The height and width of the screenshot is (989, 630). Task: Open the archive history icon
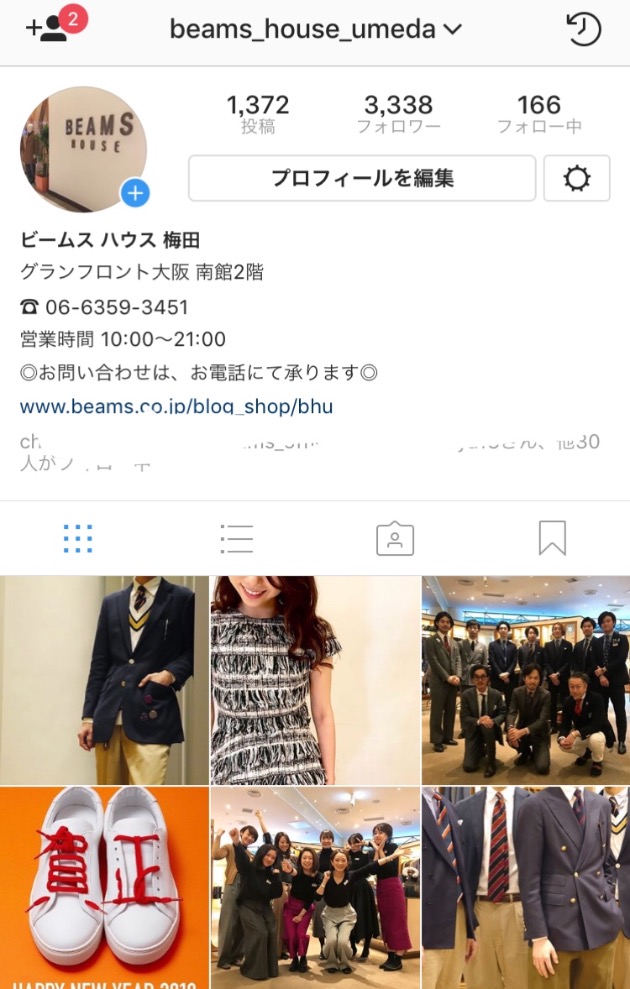tap(583, 29)
